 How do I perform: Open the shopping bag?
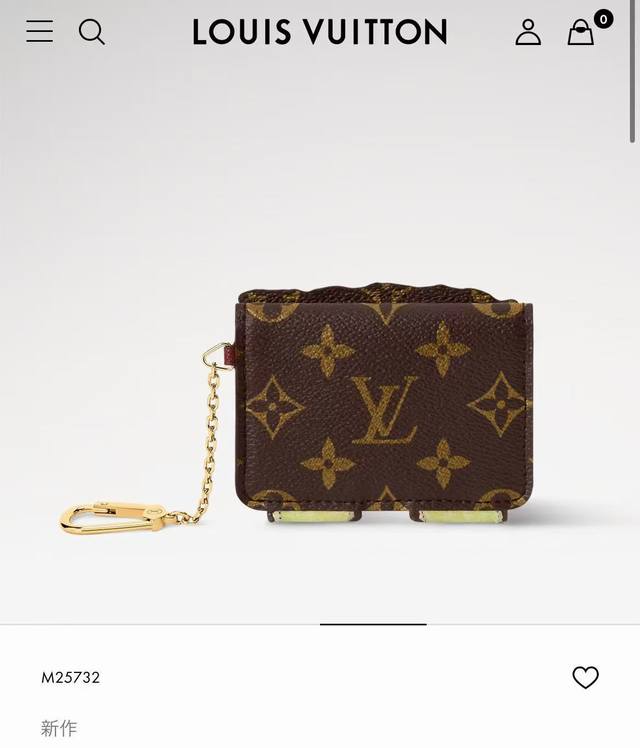click(581, 33)
